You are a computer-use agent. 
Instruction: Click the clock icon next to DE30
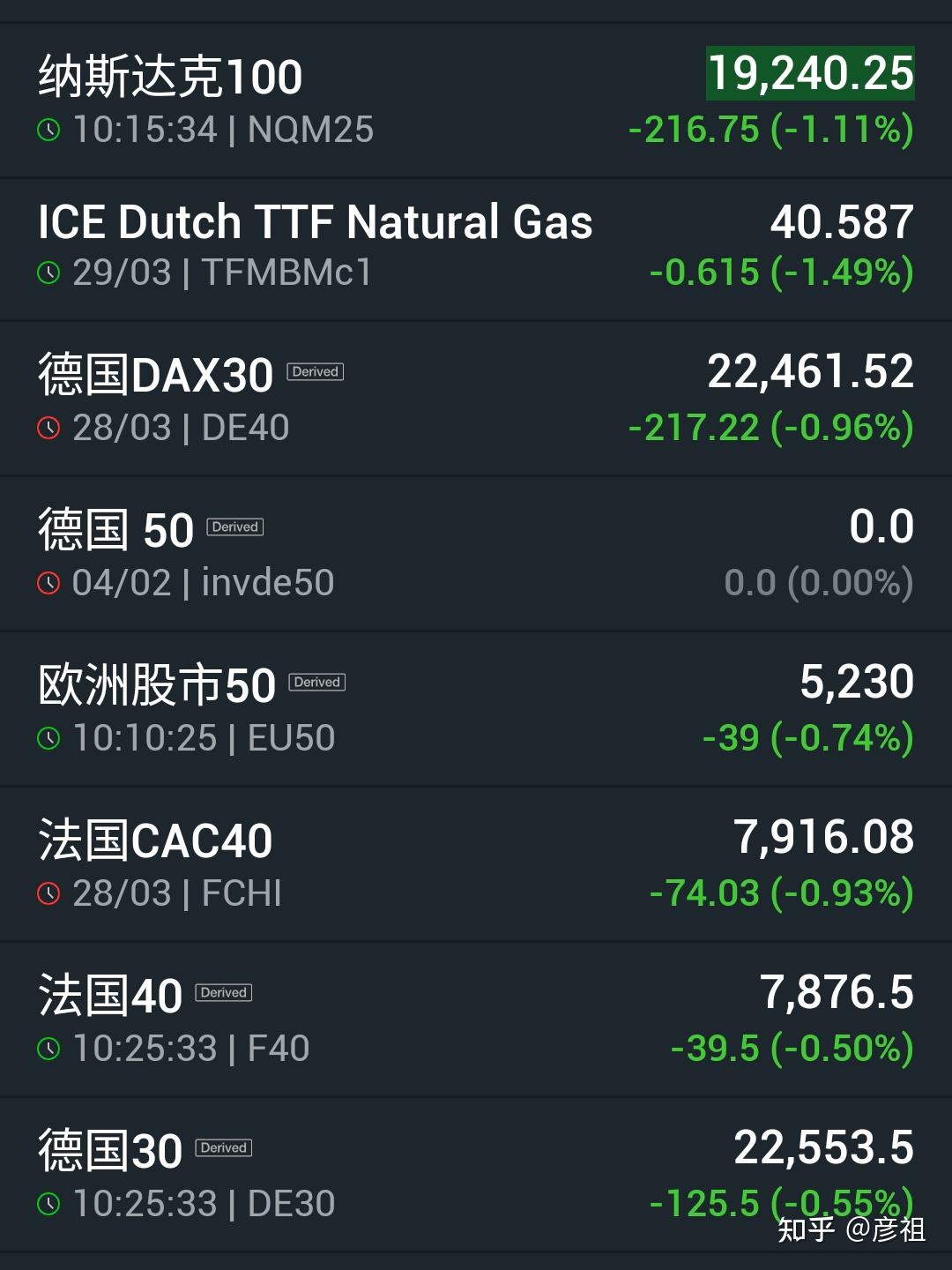pos(48,1203)
